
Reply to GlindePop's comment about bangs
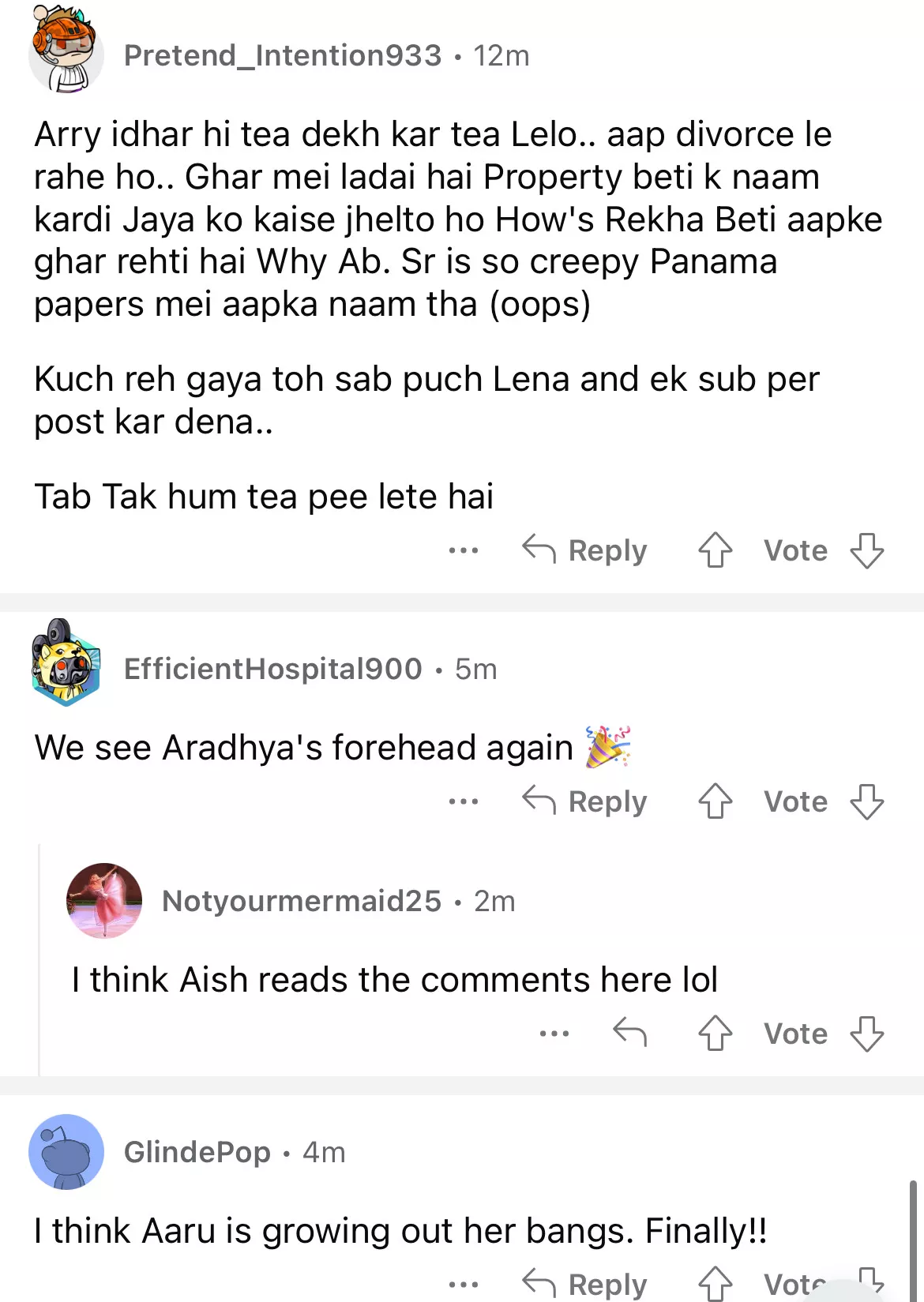click(x=585, y=1284)
